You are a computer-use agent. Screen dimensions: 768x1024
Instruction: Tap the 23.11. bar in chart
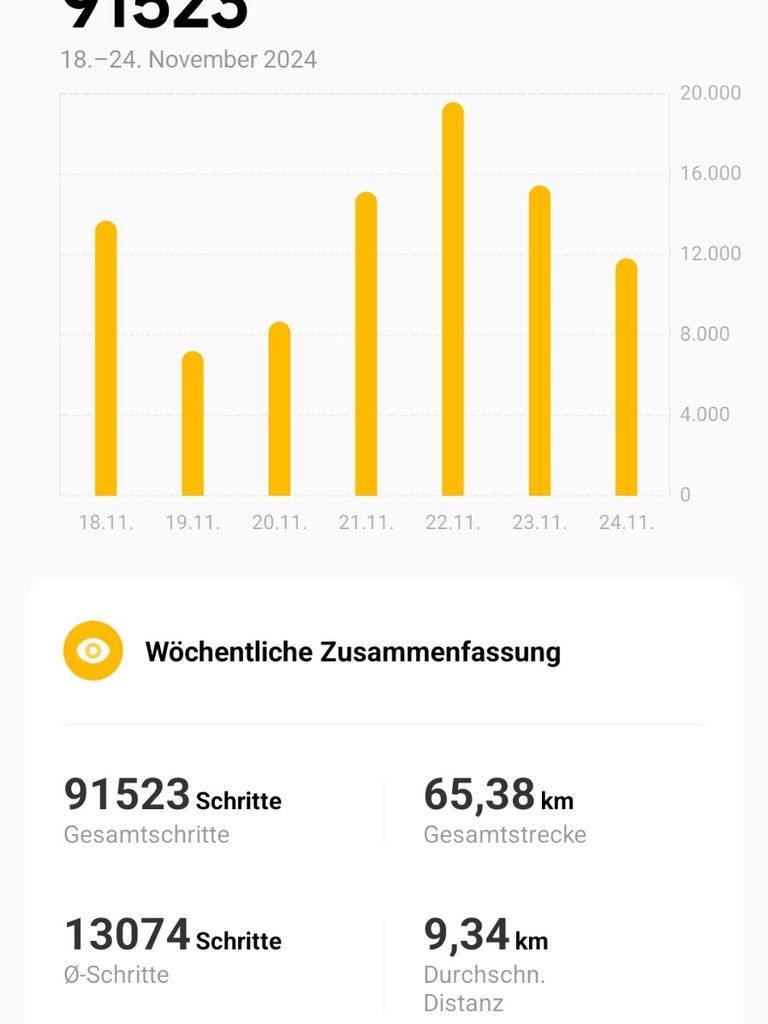coord(540,342)
